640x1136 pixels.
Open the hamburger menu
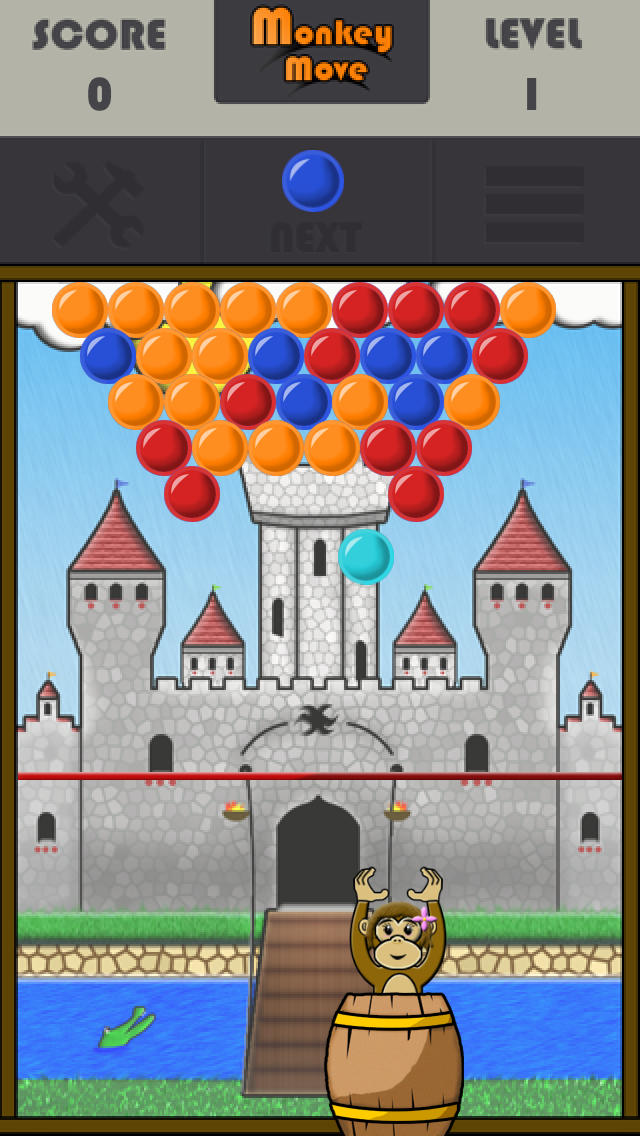[x=534, y=204]
